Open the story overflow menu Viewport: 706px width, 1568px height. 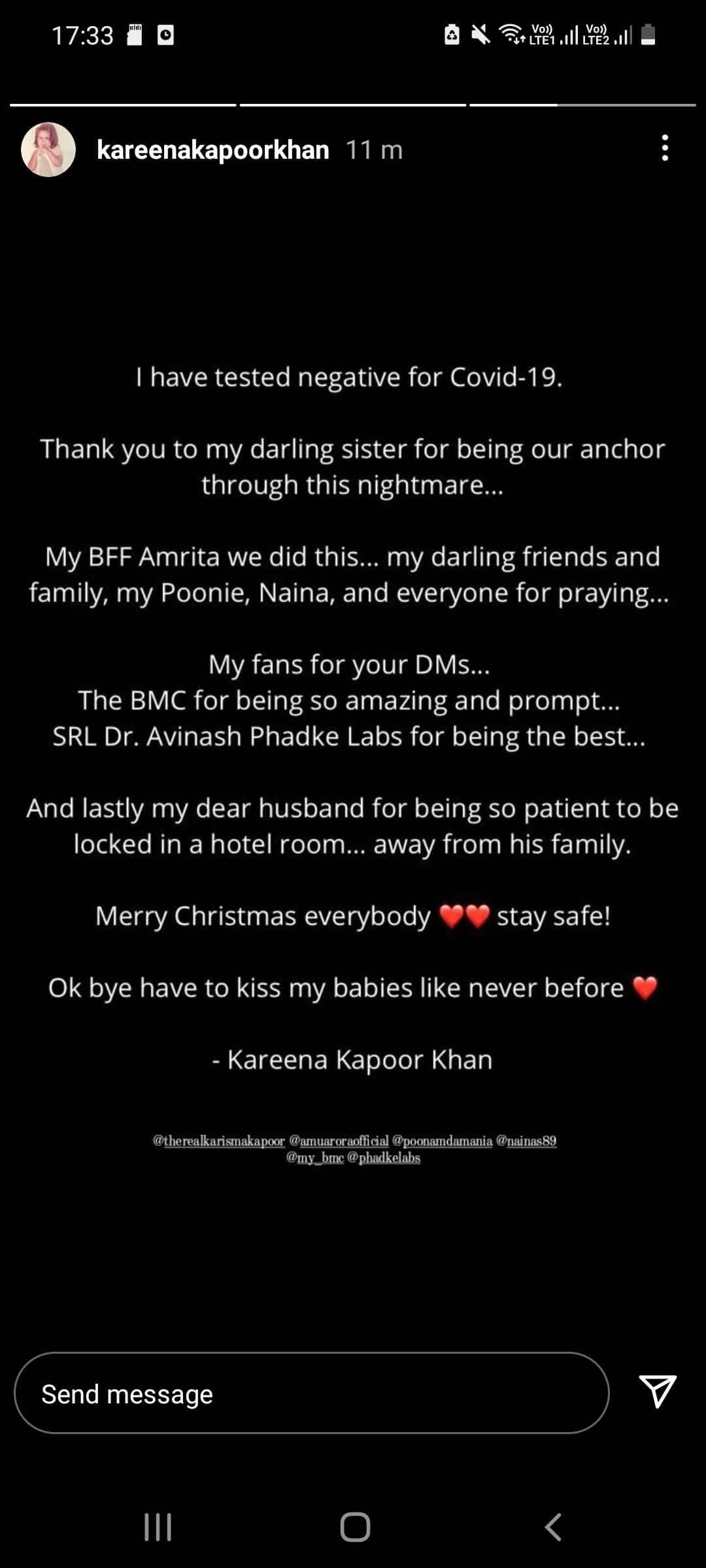665,148
